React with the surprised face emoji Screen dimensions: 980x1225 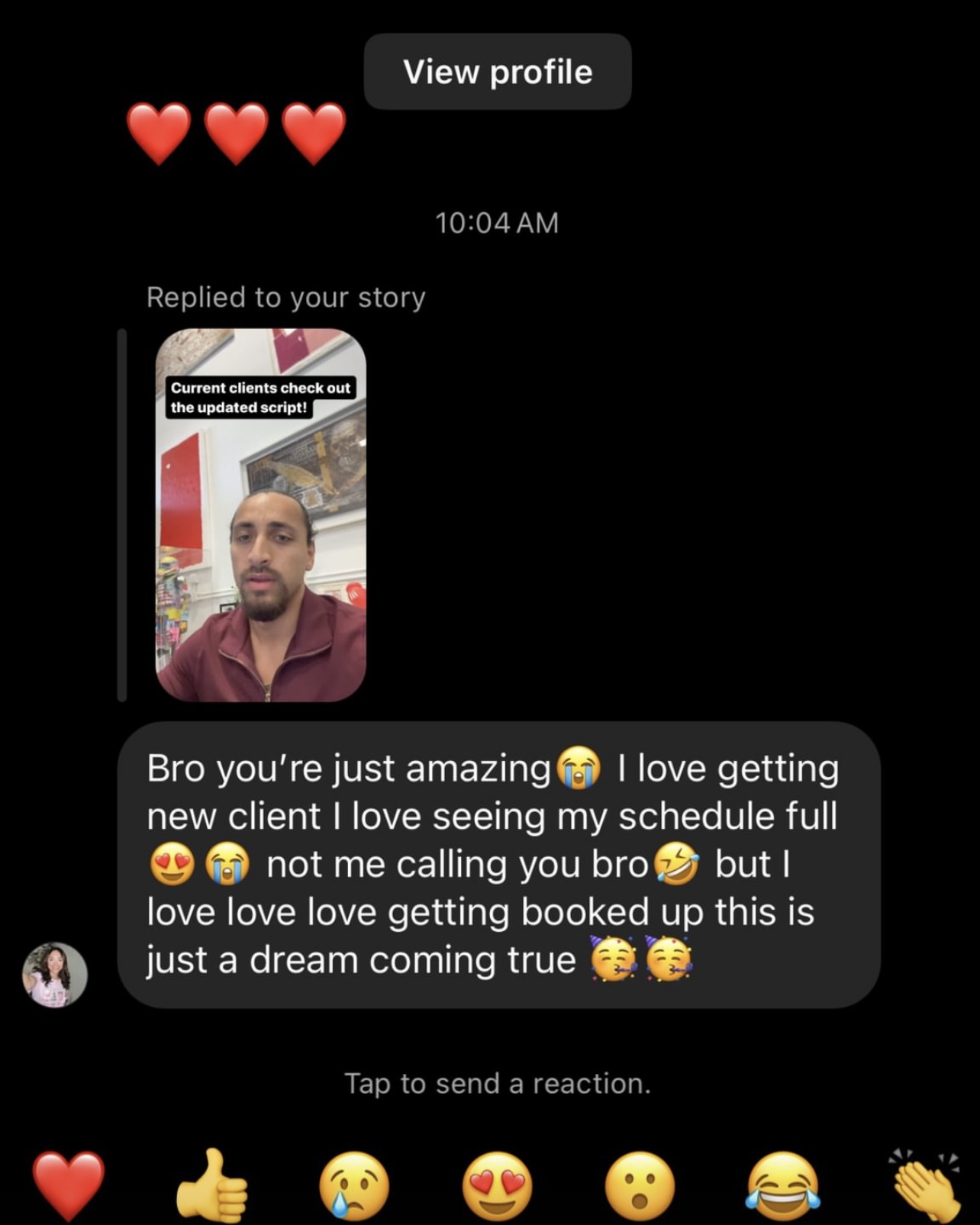click(x=640, y=1185)
